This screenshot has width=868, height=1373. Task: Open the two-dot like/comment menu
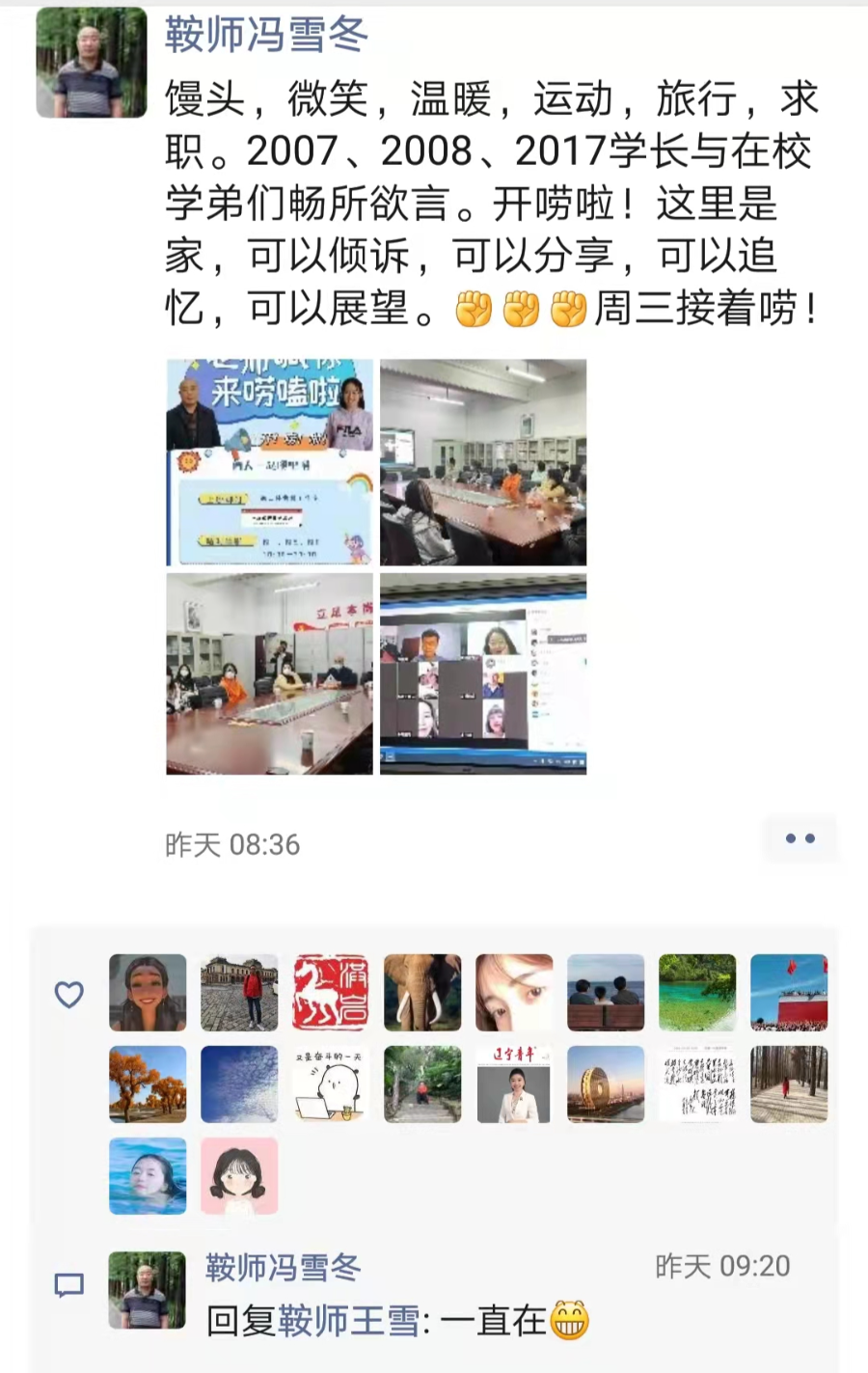[800, 838]
